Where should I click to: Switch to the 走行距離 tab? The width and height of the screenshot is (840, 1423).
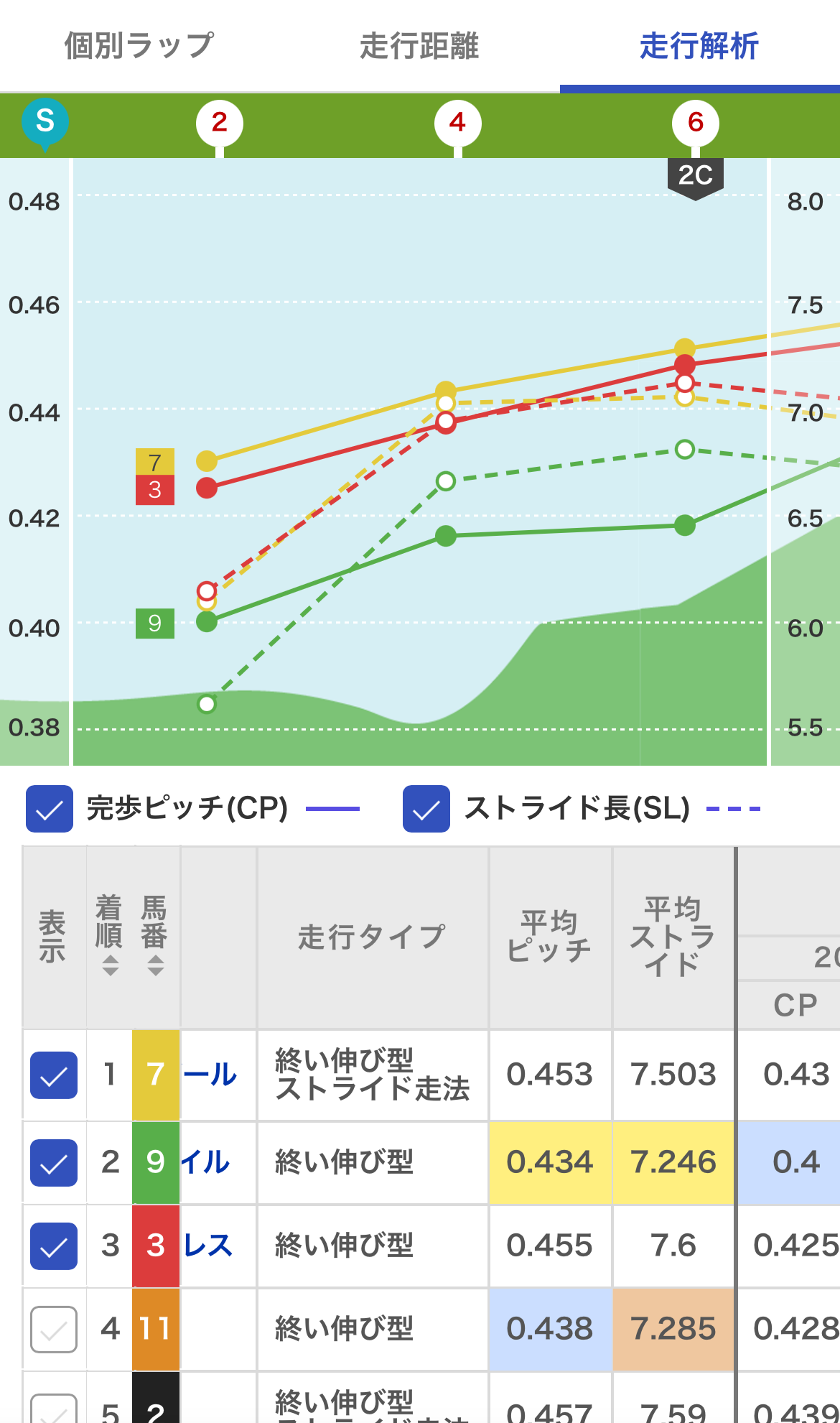419,46
